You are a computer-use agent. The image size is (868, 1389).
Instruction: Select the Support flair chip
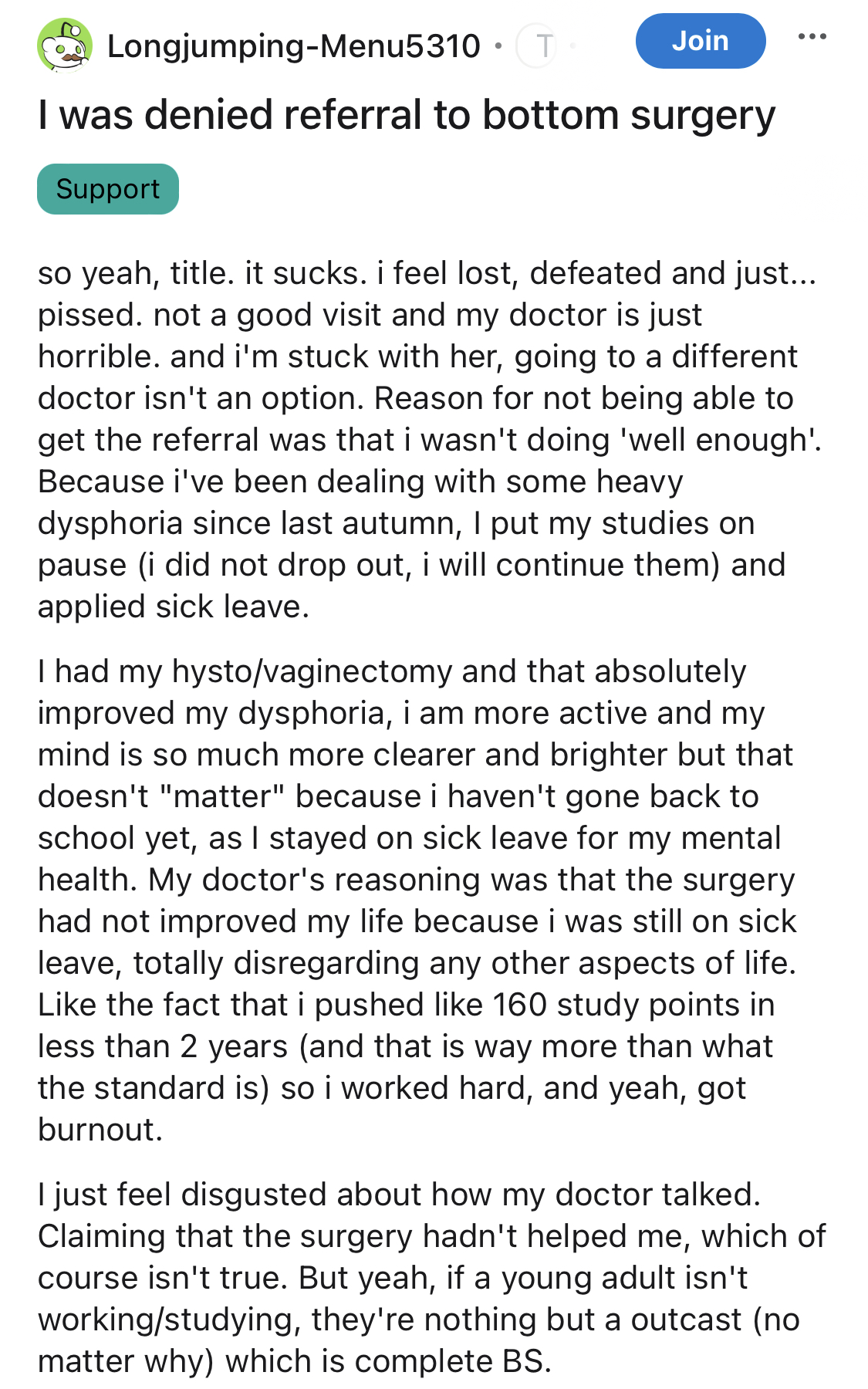[108, 189]
